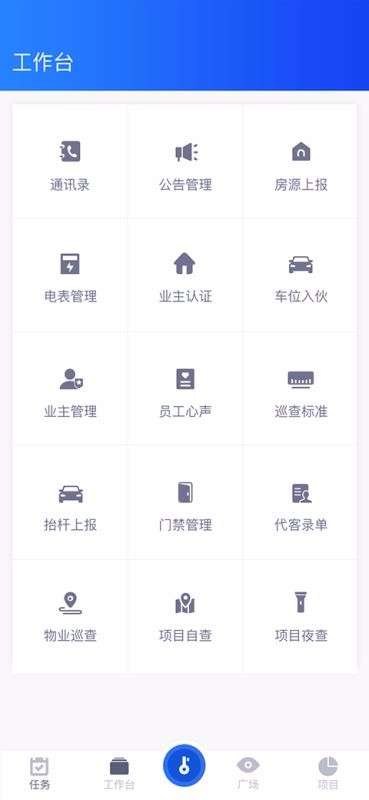
Task: Open 物业巡查
Action: click(x=70, y=616)
